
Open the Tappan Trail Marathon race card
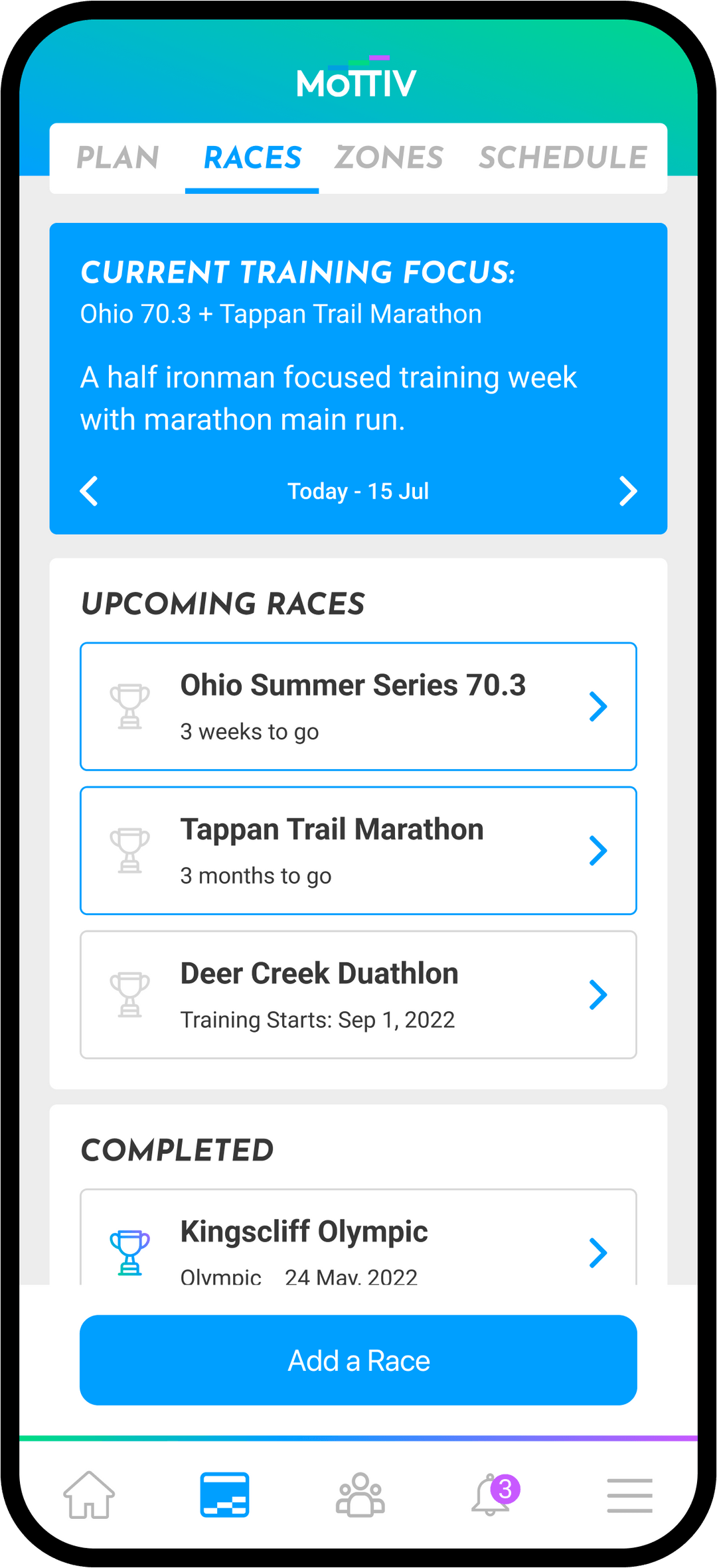[358, 850]
